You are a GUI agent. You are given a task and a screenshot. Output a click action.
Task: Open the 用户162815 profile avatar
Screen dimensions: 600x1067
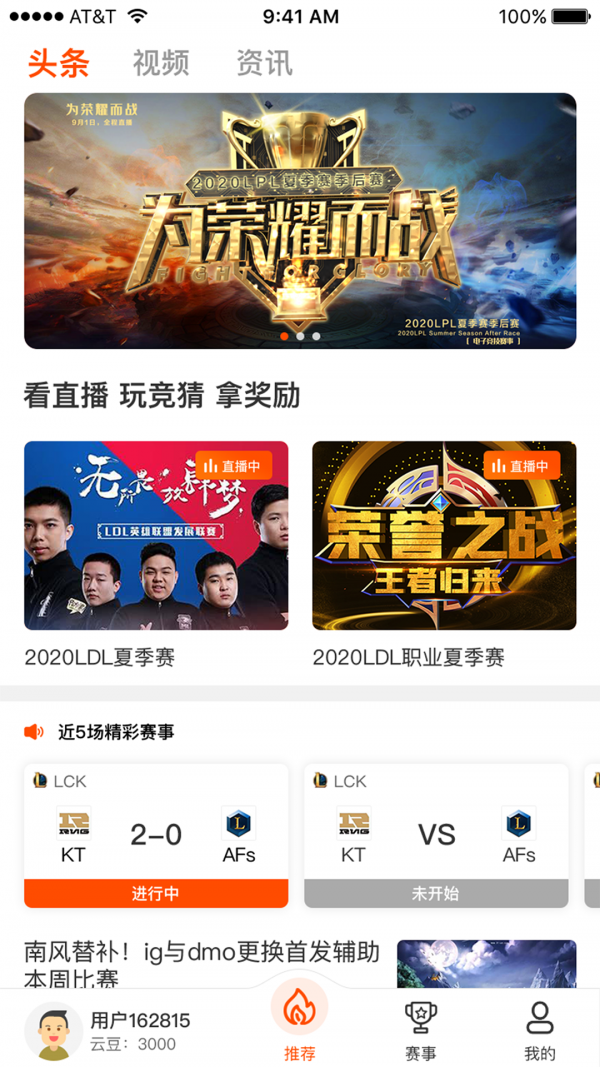[53, 1031]
